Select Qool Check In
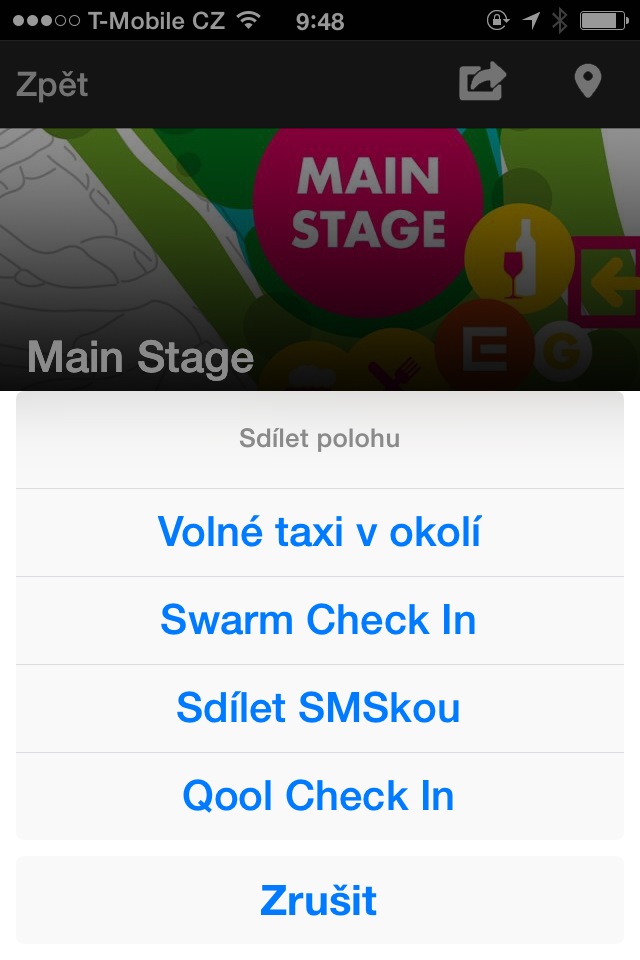 (x=319, y=796)
